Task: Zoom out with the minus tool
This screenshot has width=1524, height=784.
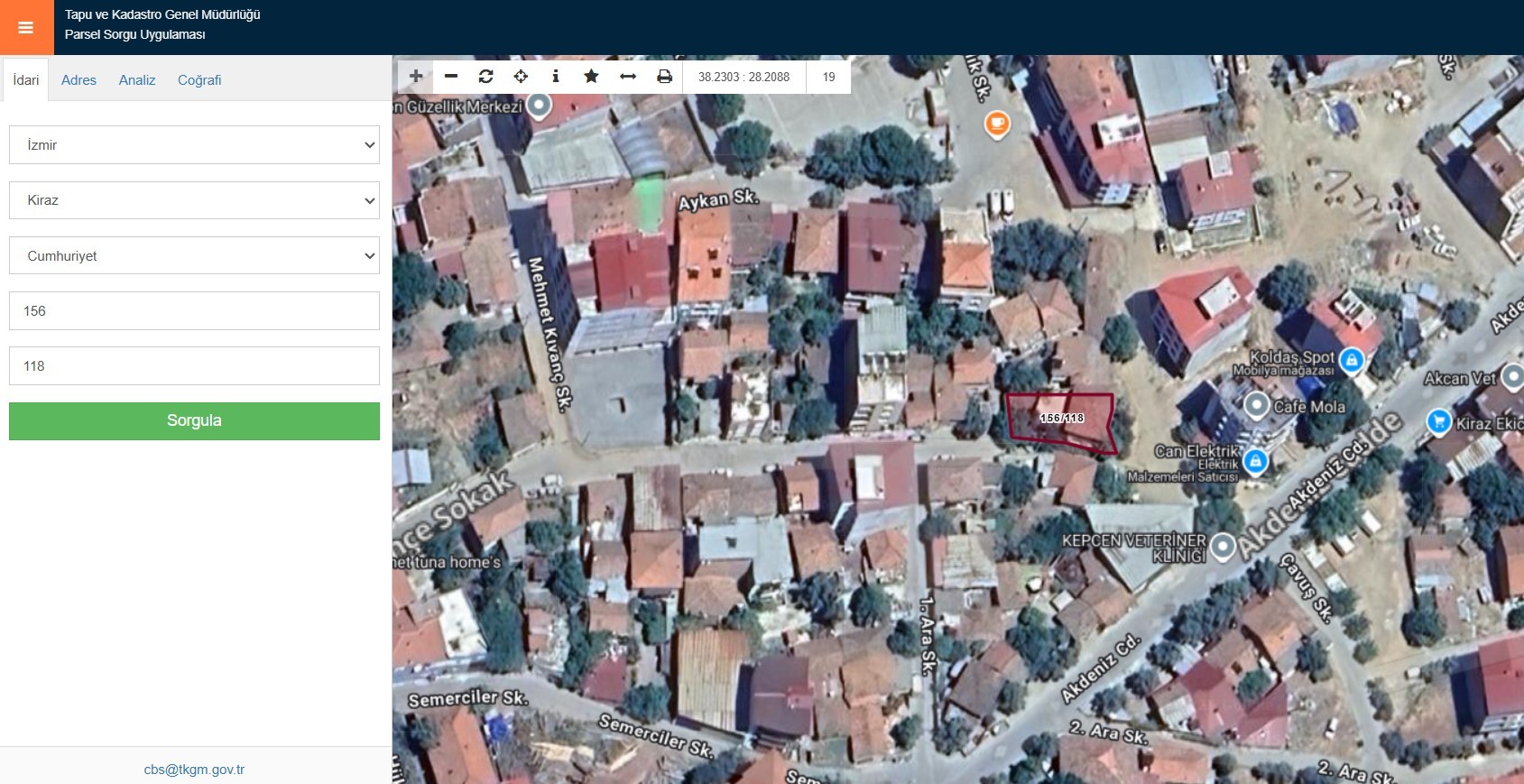Action: [451, 77]
